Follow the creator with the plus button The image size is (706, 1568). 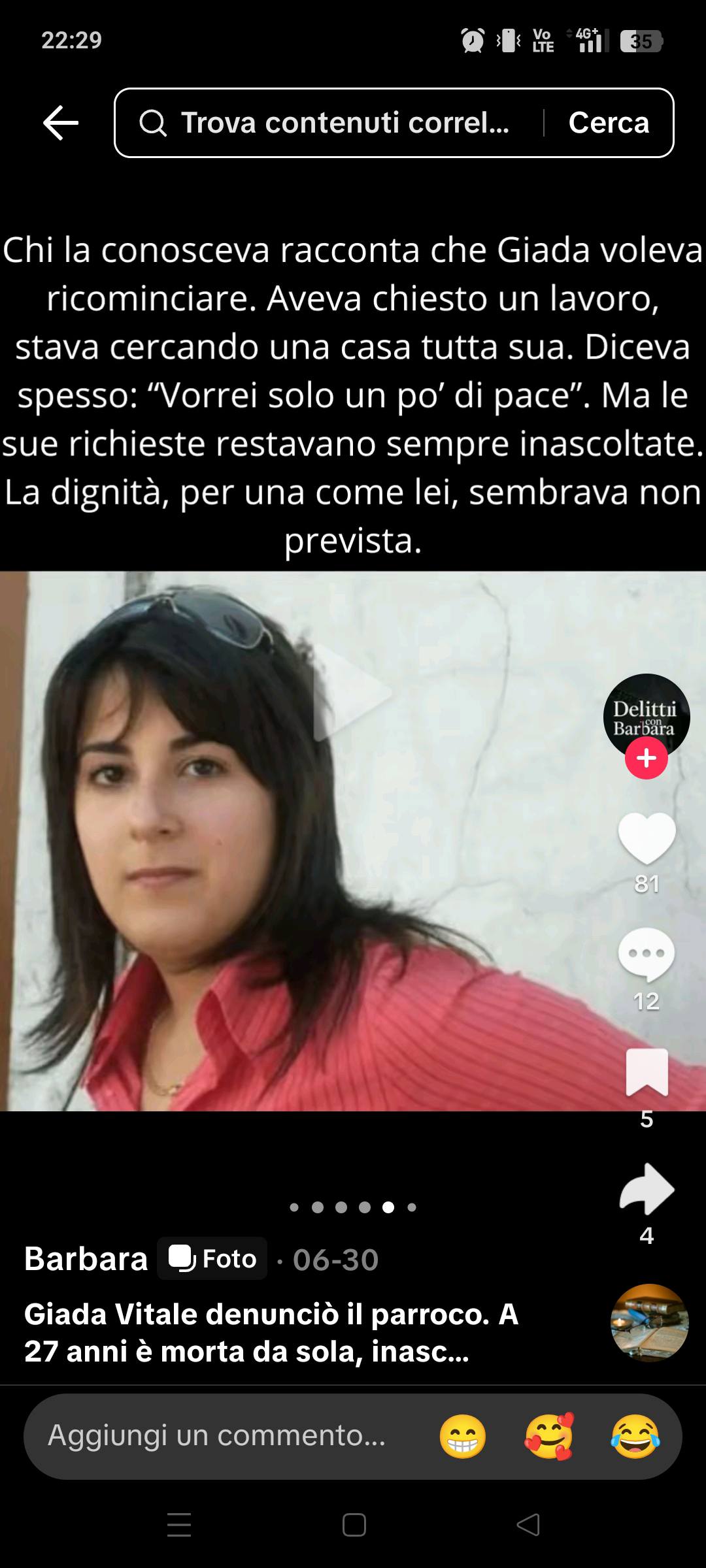(x=646, y=759)
